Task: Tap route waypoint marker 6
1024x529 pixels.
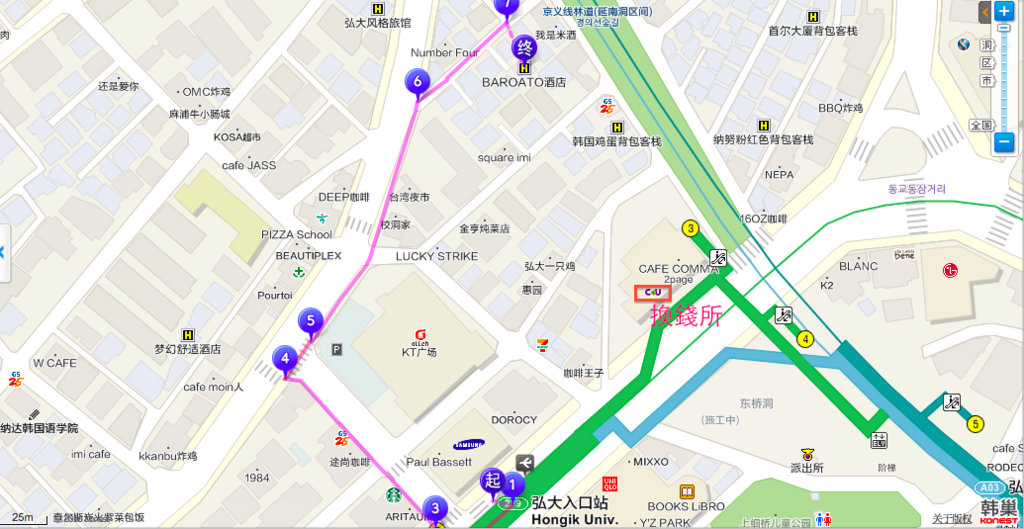Action: click(417, 83)
